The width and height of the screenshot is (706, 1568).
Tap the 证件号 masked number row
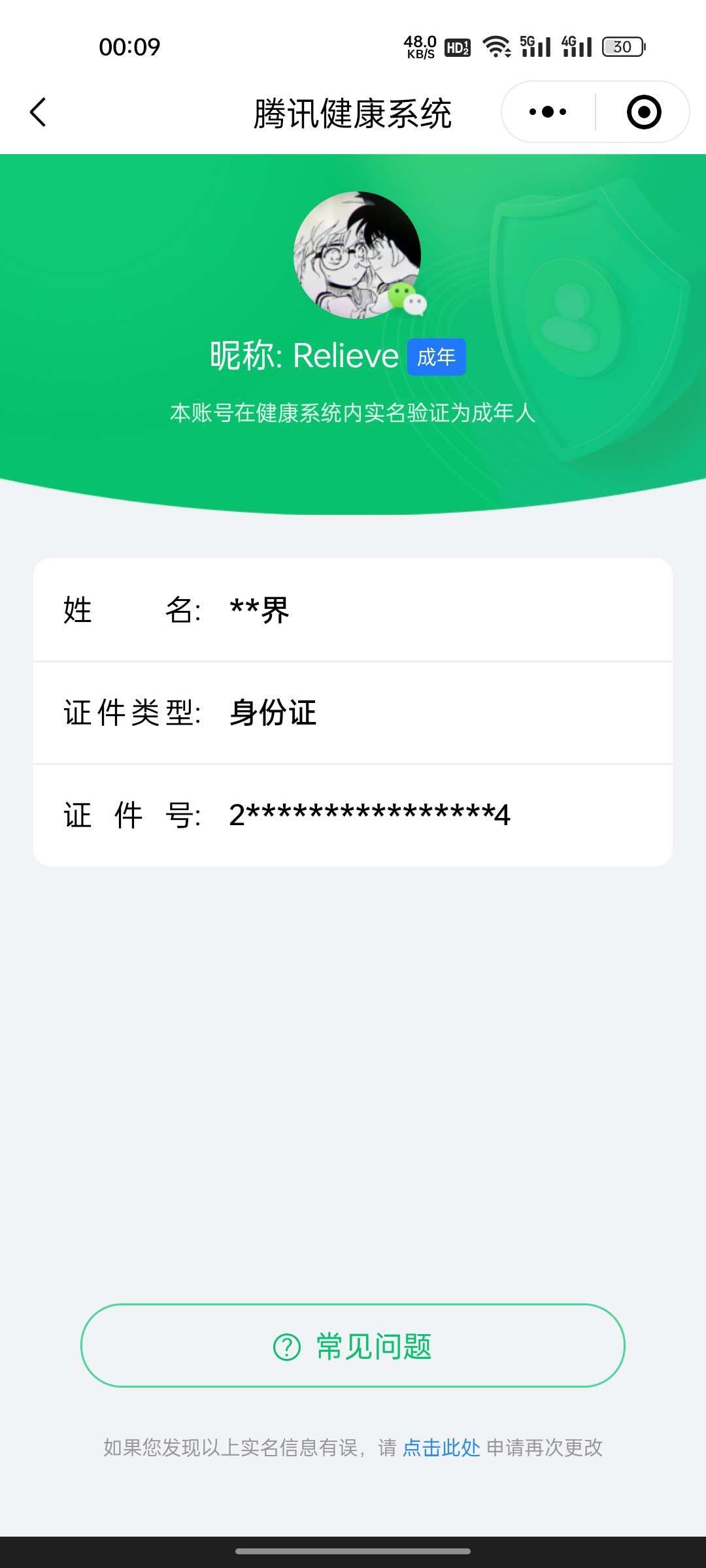click(x=353, y=815)
